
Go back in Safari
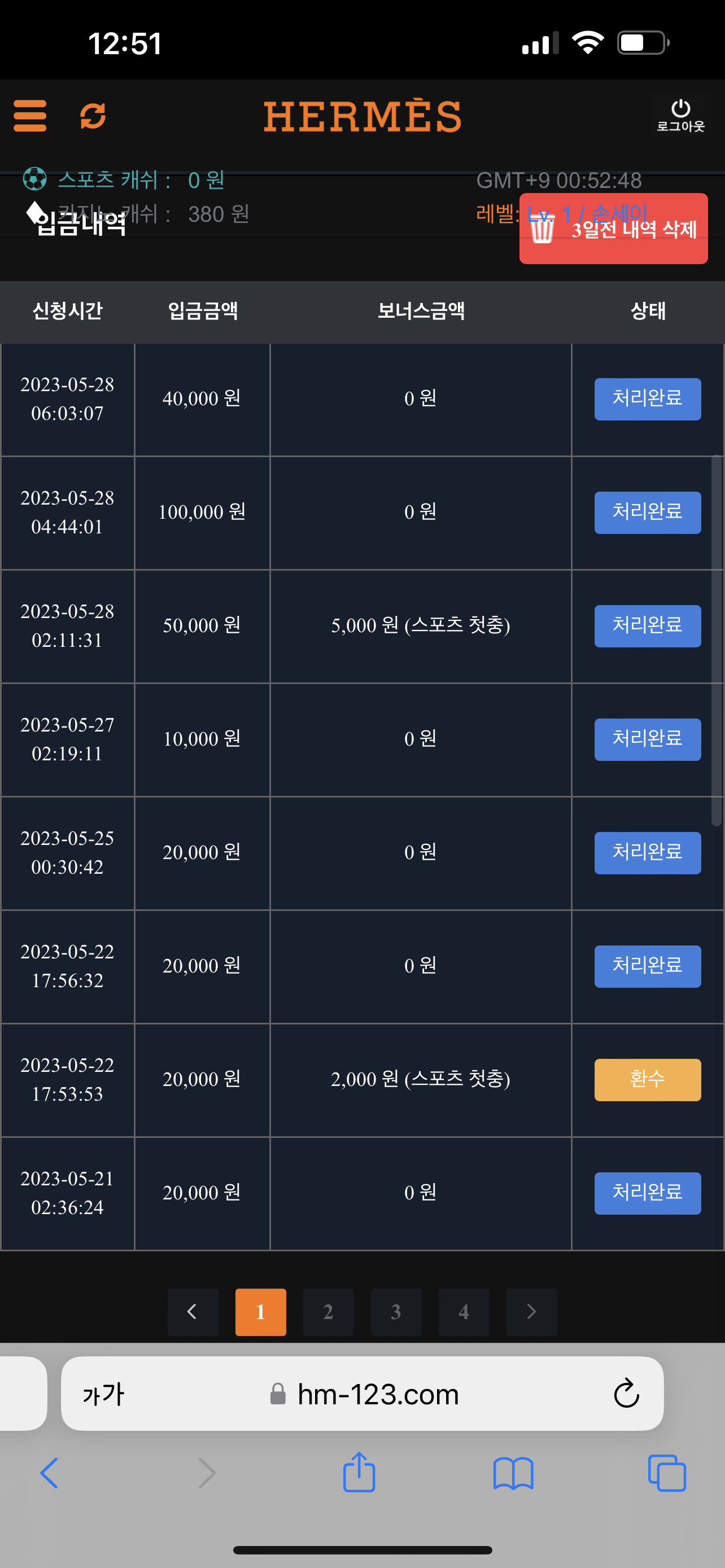tap(49, 1473)
